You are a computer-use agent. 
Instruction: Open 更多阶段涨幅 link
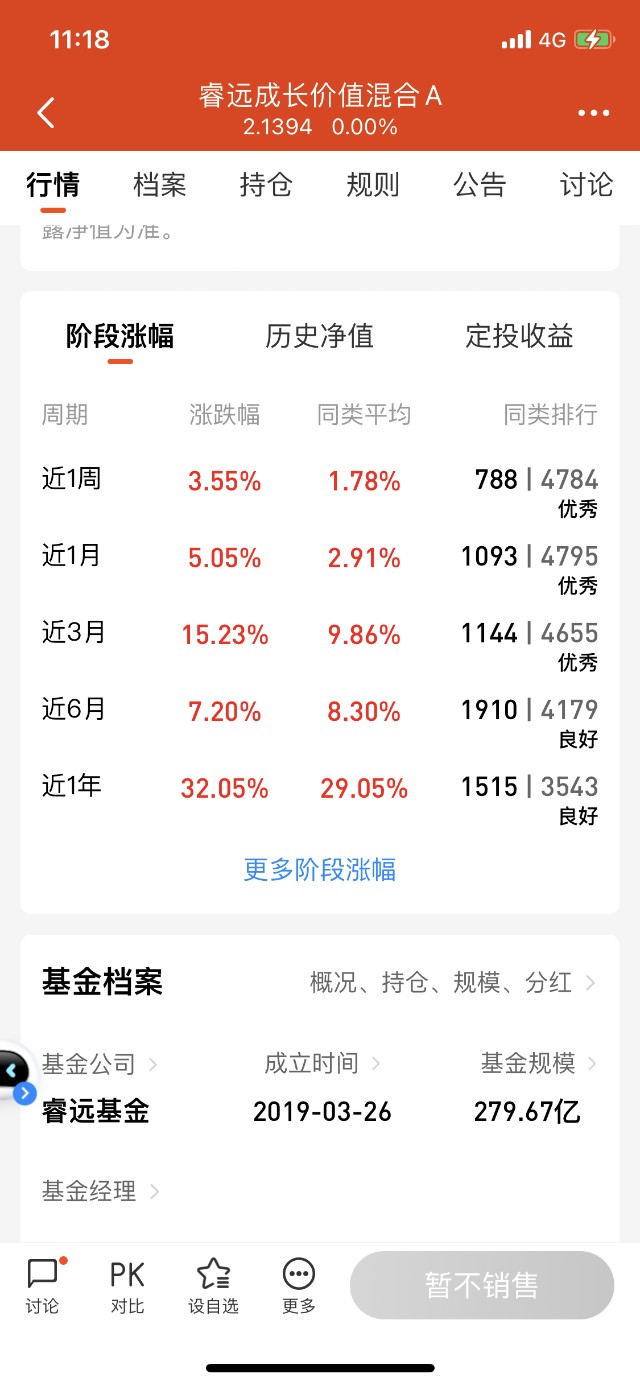pos(319,870)
